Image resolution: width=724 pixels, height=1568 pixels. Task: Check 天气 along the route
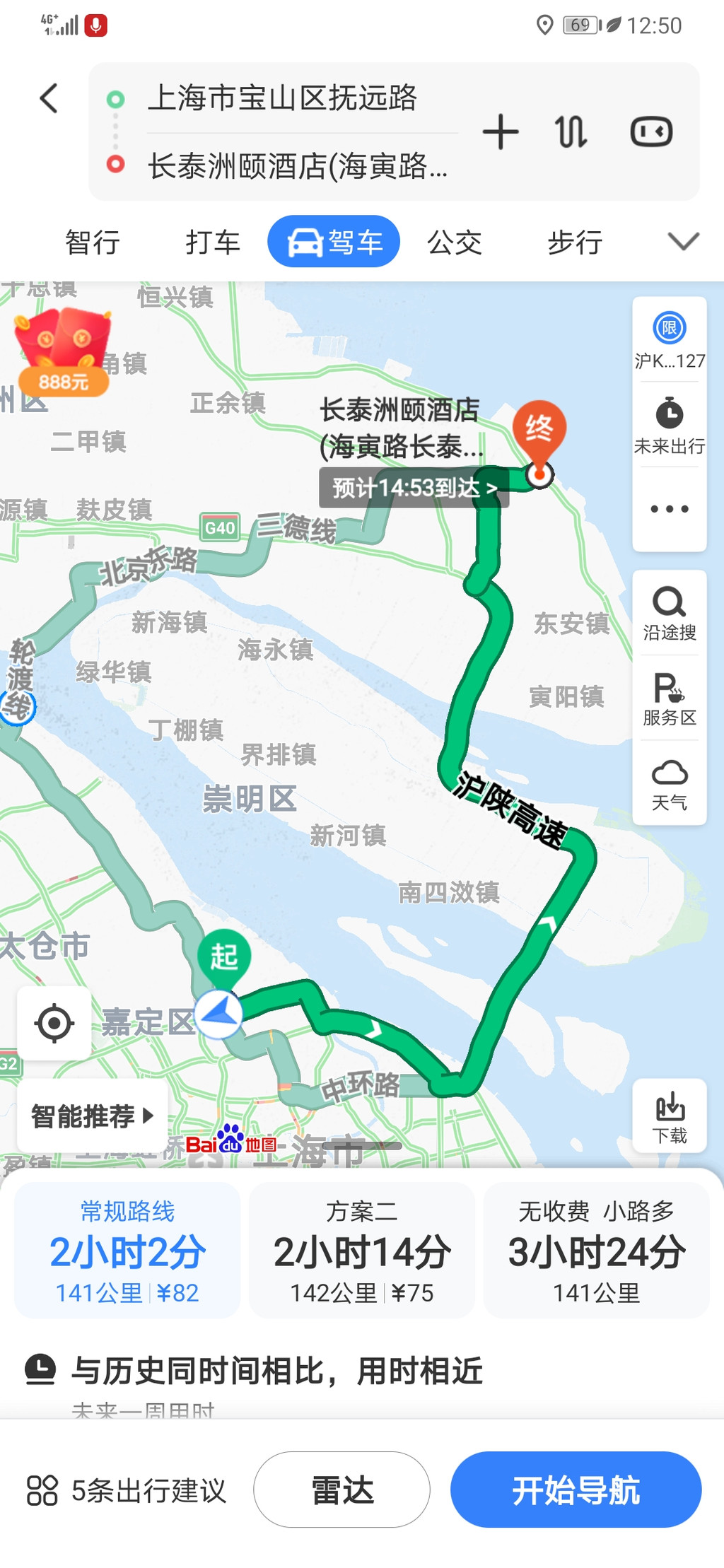tap(669, 785)
